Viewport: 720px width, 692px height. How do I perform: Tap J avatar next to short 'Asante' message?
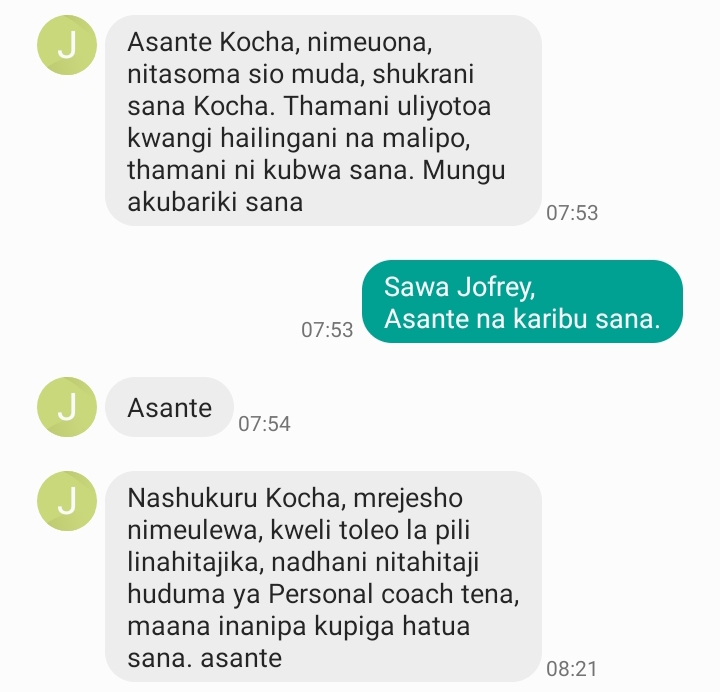(x=66, y=408)
